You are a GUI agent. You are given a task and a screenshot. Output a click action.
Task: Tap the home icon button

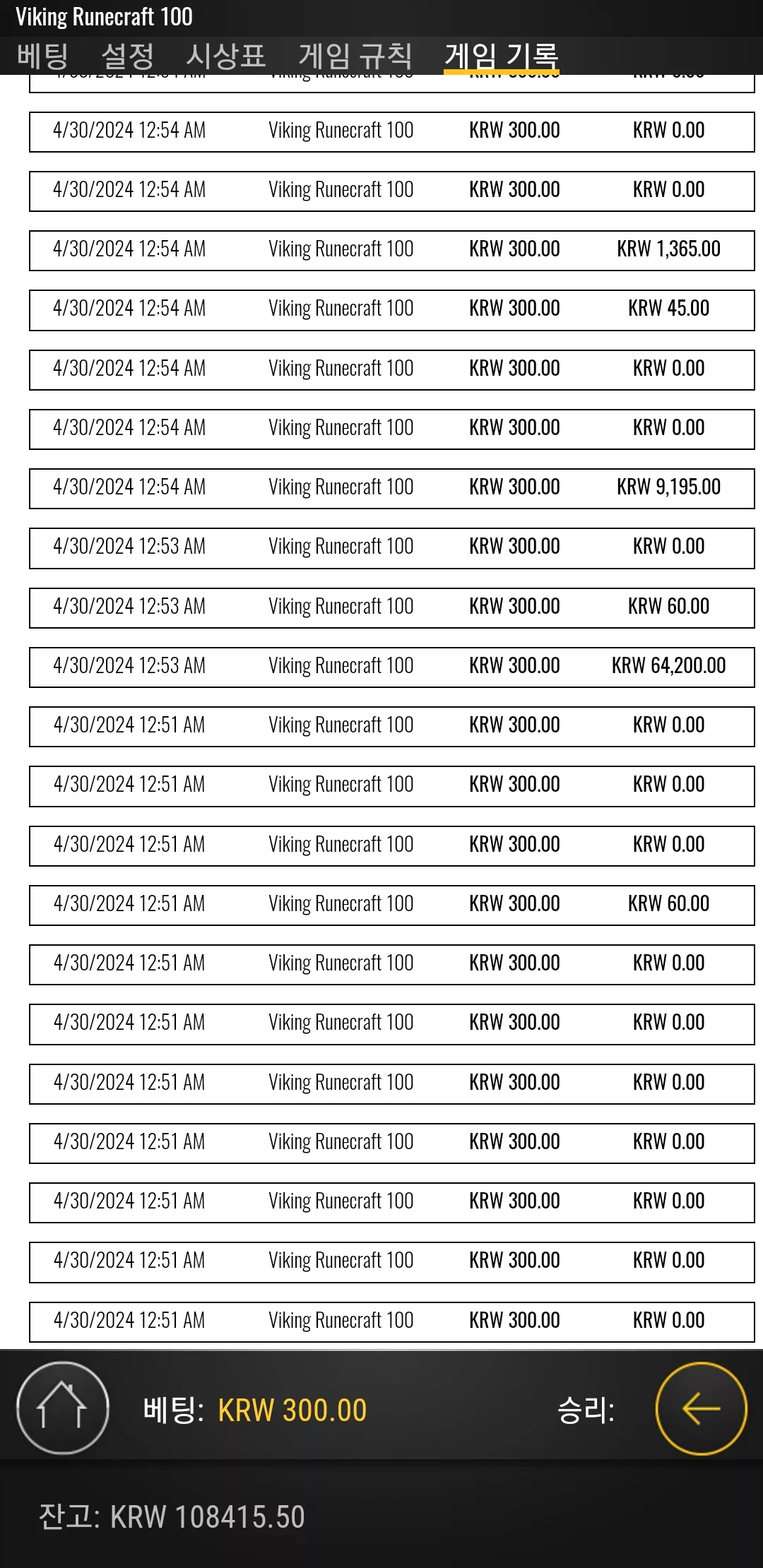point(63,1408)
